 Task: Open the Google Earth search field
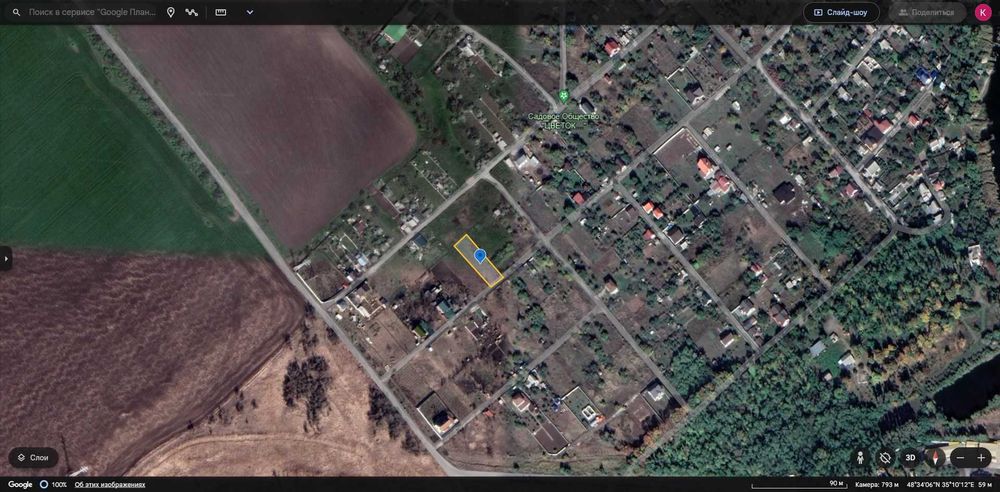click(90, 12)
